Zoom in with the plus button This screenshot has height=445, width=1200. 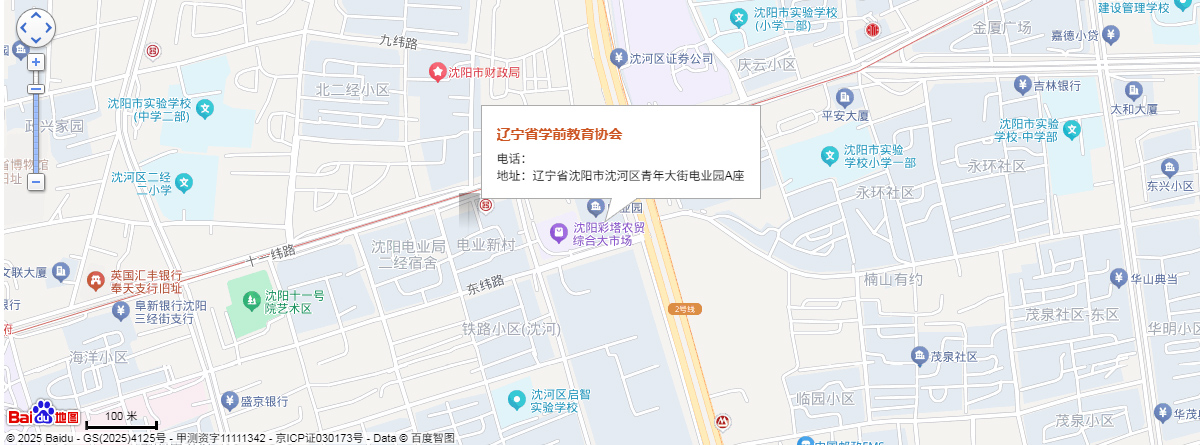tap(36, 62)
